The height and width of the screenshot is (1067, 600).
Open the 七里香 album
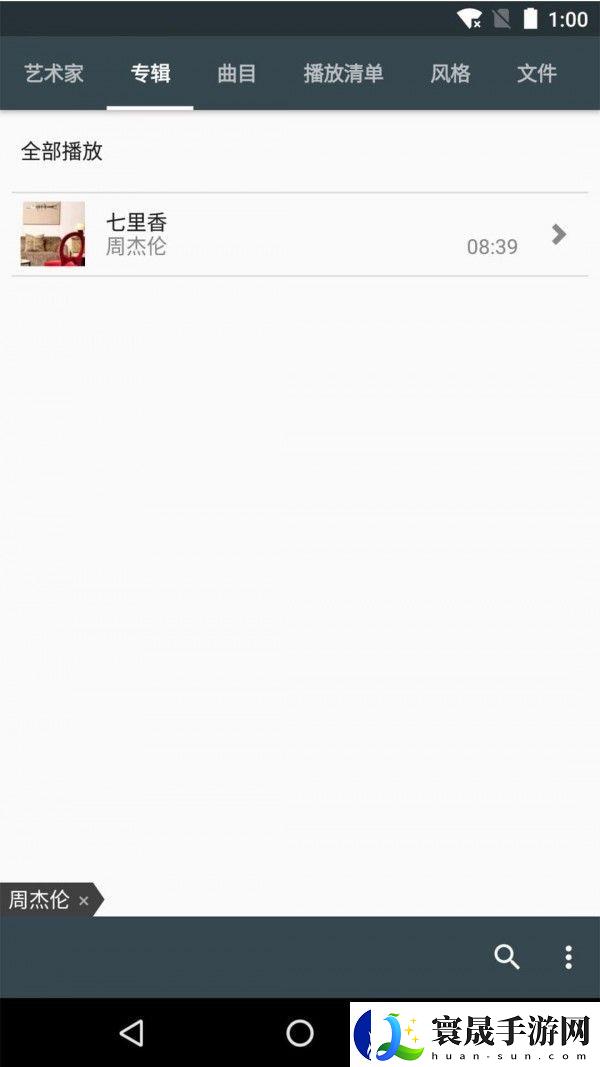[300, 234]
